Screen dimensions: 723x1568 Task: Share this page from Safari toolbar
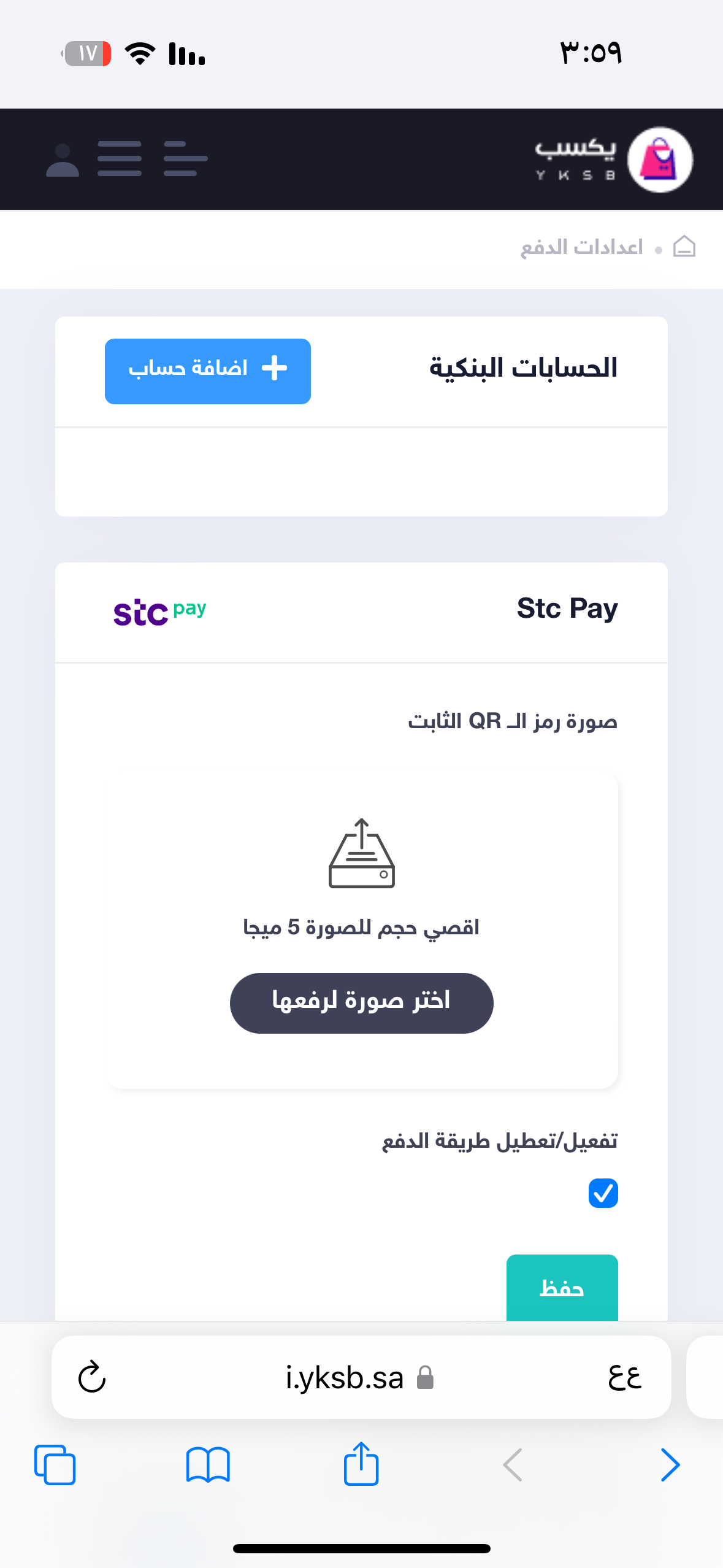pyautogui.click(x=361, y=1464)
